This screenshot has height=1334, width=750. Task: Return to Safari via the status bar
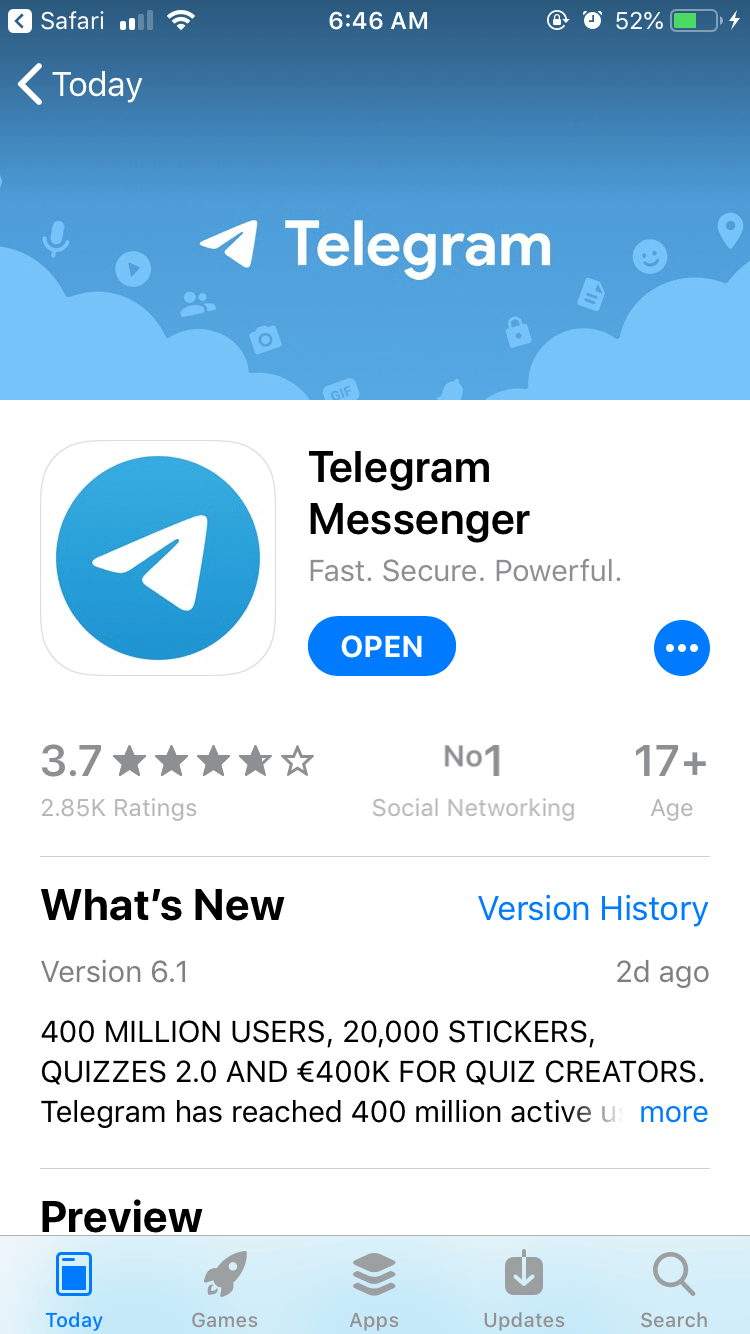(58, 21)
